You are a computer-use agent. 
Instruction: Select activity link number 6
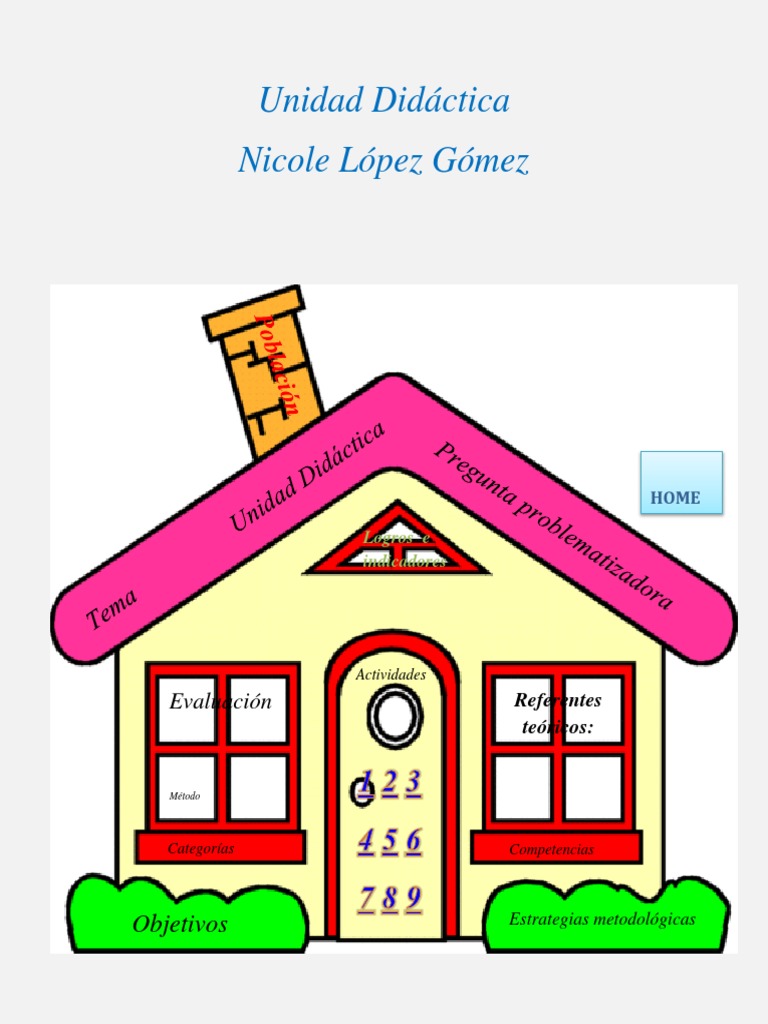coord(413,841)
